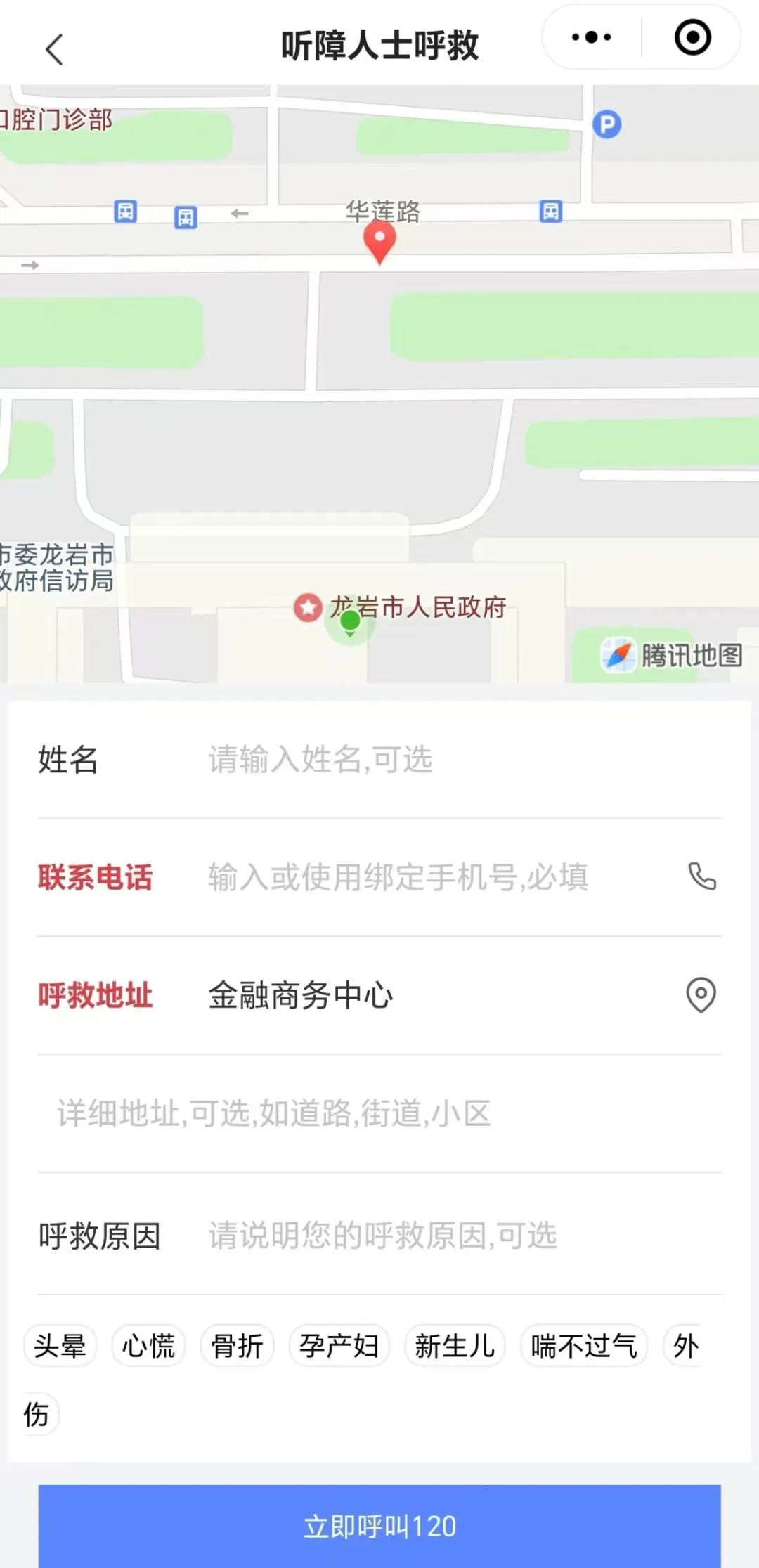Tap a bus stop icon along 华莲路
Screen dimensions: 759x1568
pyautogui.click(x=125, y=212)
